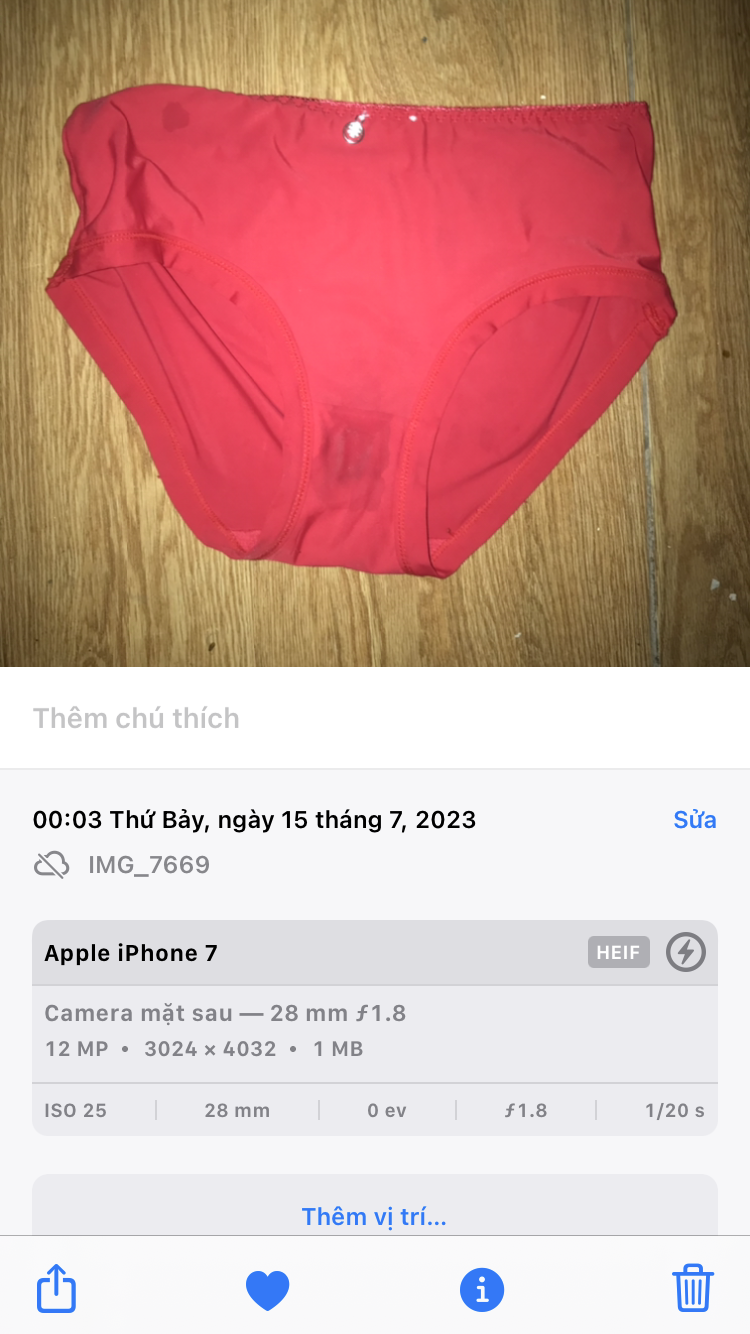Toggle the favorite heart icon
750x1334 pixels.
click(x=267, y=1290)
